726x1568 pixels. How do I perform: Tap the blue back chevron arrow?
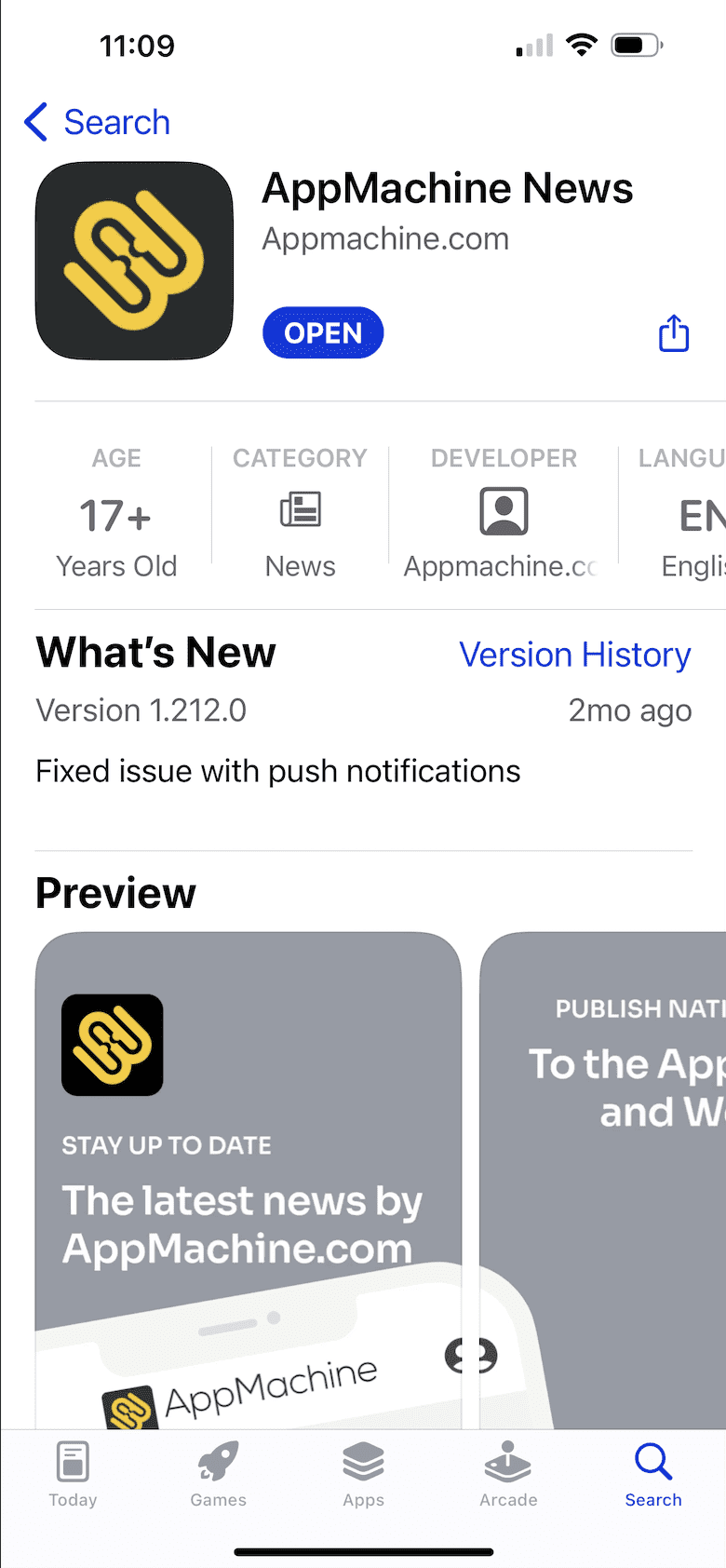35,122
